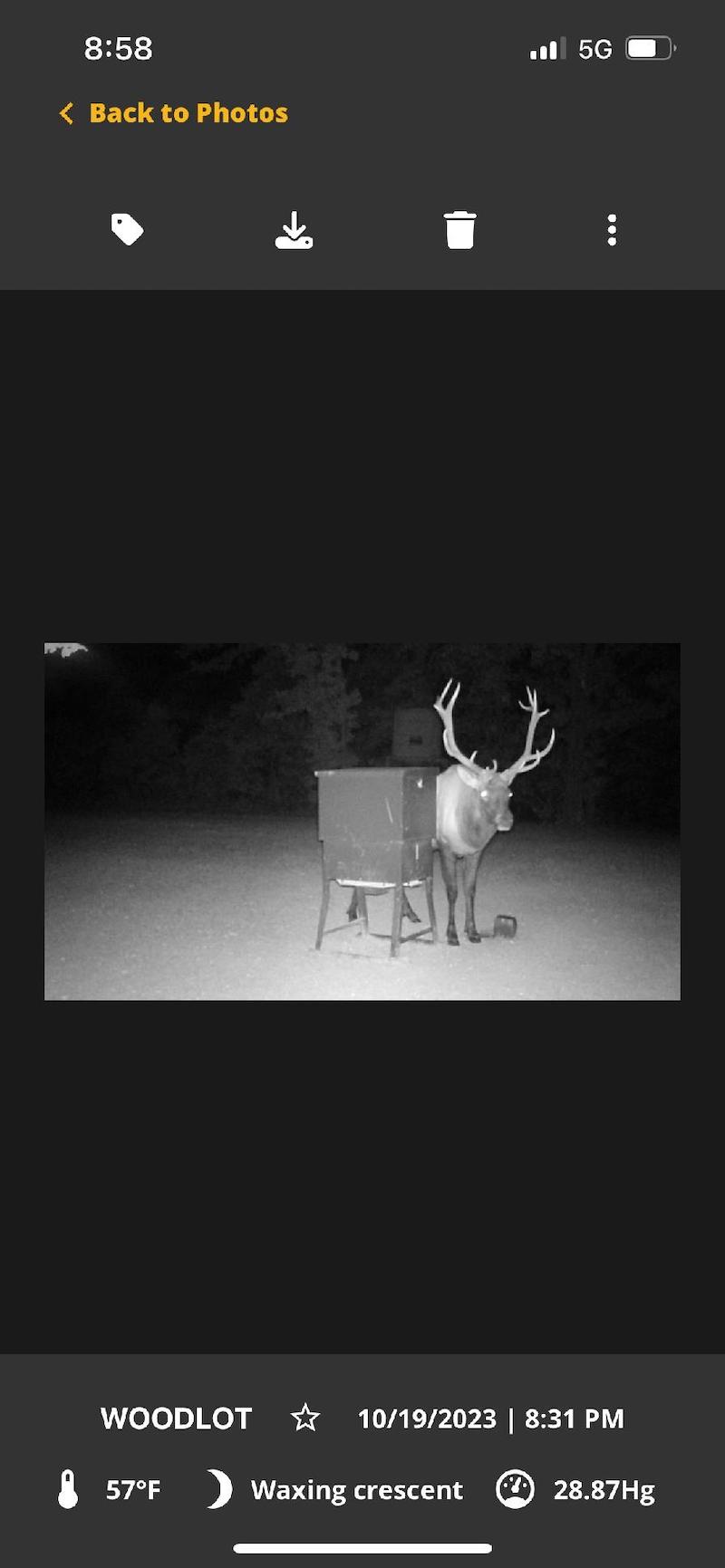Open the elk trail camera image

(362, 821)
